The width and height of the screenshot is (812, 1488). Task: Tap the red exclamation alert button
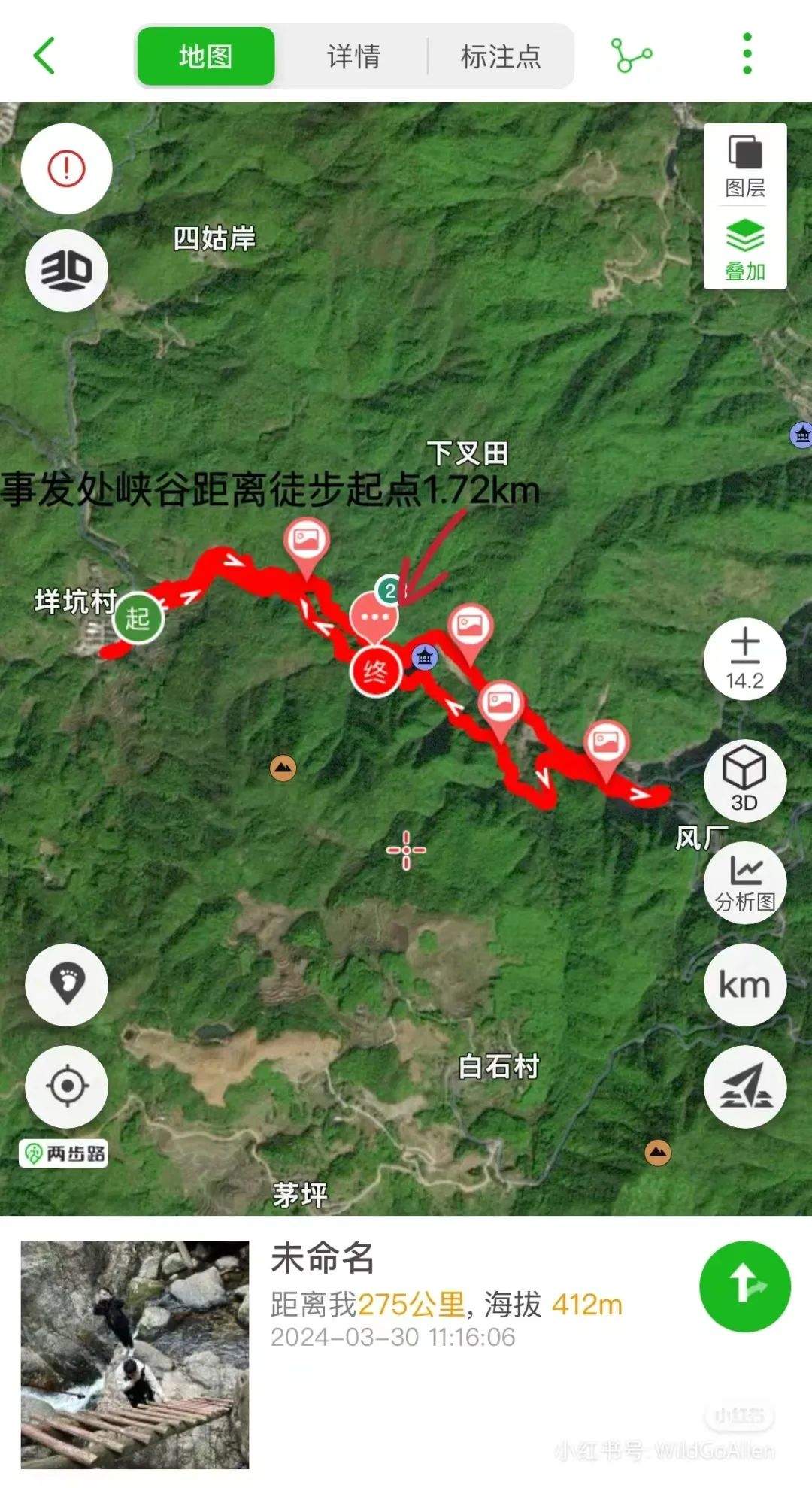[67, 168]
